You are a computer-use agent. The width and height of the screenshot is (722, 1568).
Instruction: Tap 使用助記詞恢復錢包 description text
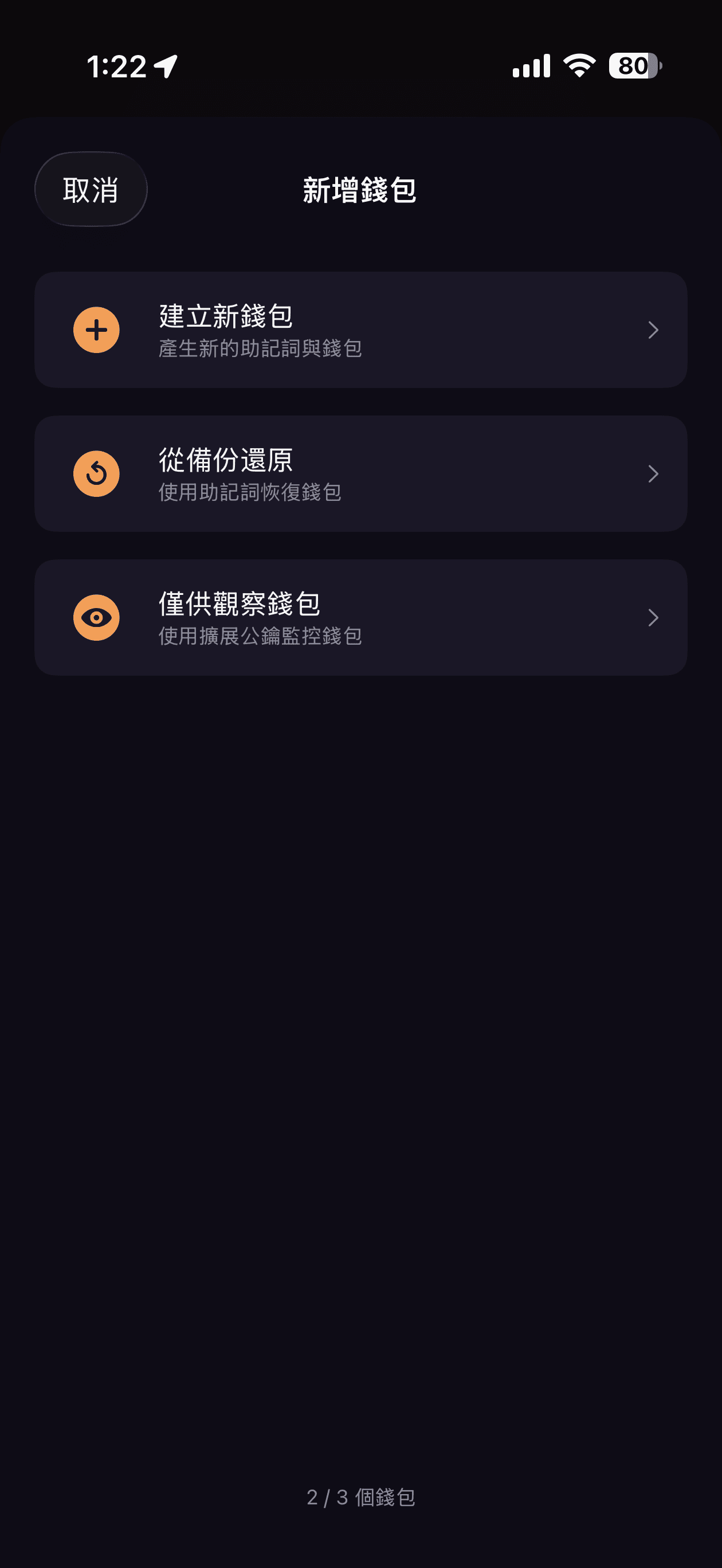(x=251, y=493)
